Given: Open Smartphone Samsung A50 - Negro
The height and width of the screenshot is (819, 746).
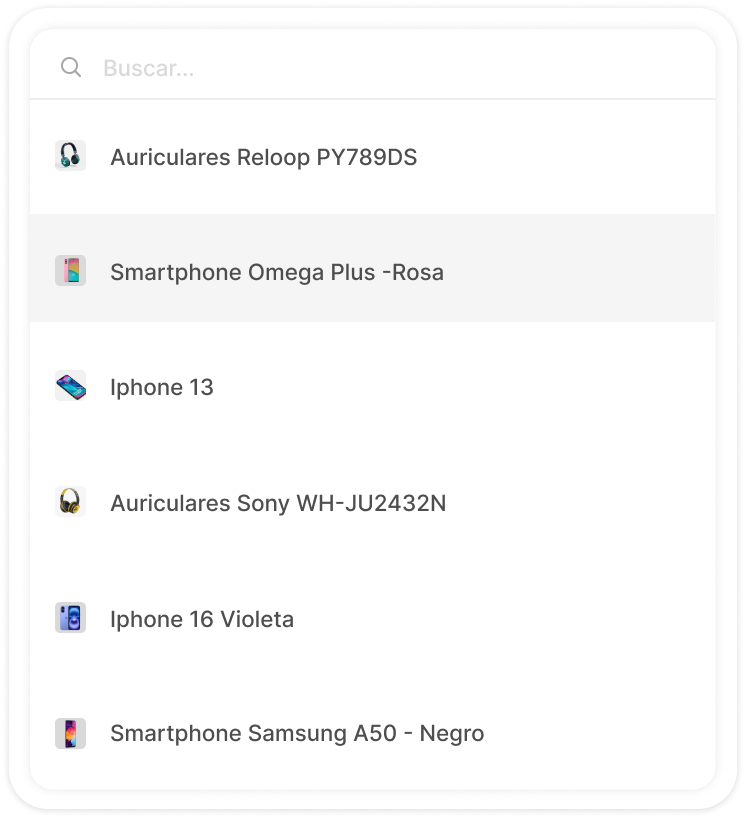Looking at the screenshot, I should 297,734.
